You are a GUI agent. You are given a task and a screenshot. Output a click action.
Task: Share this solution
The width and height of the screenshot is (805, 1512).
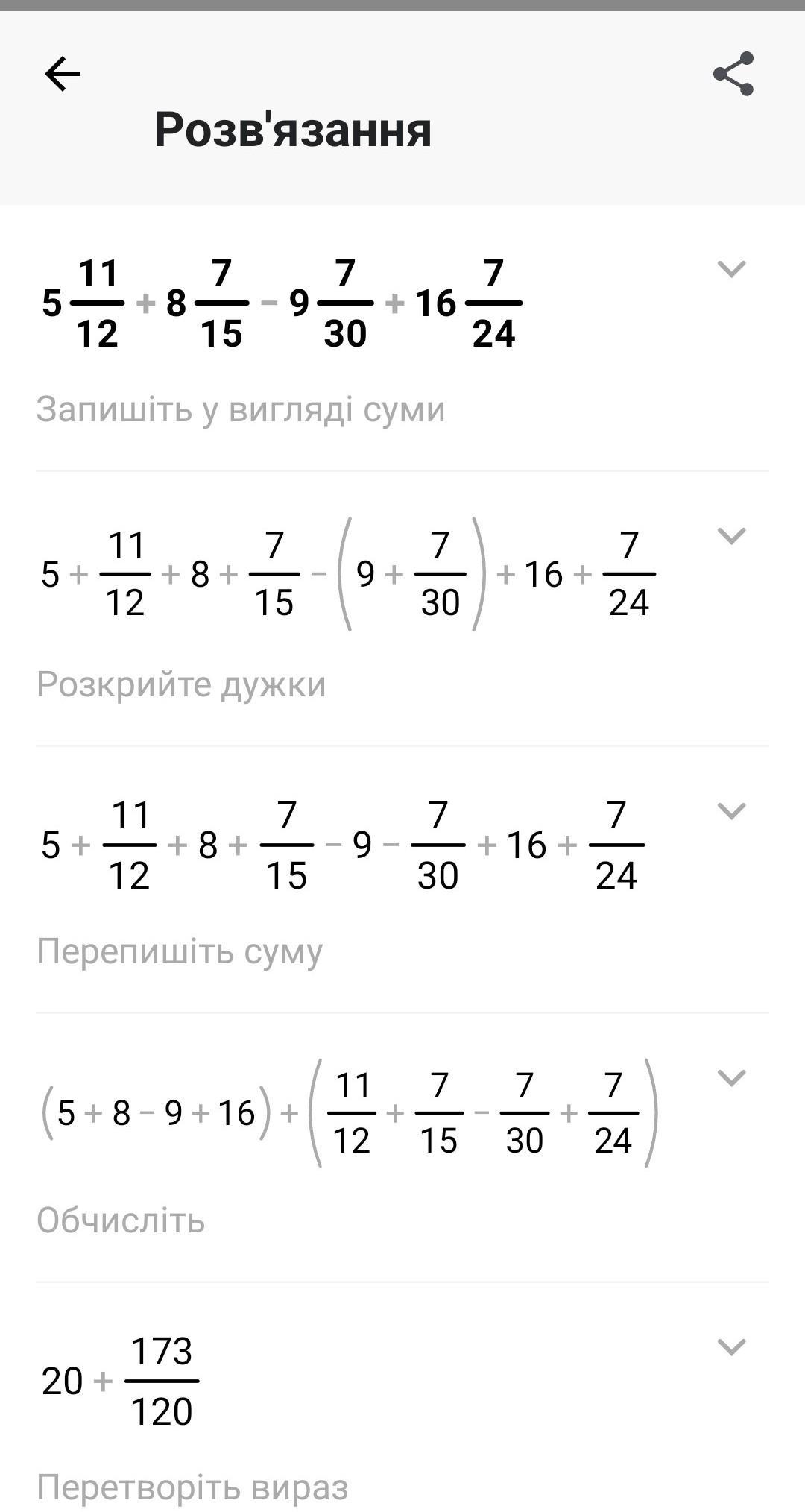733,74
